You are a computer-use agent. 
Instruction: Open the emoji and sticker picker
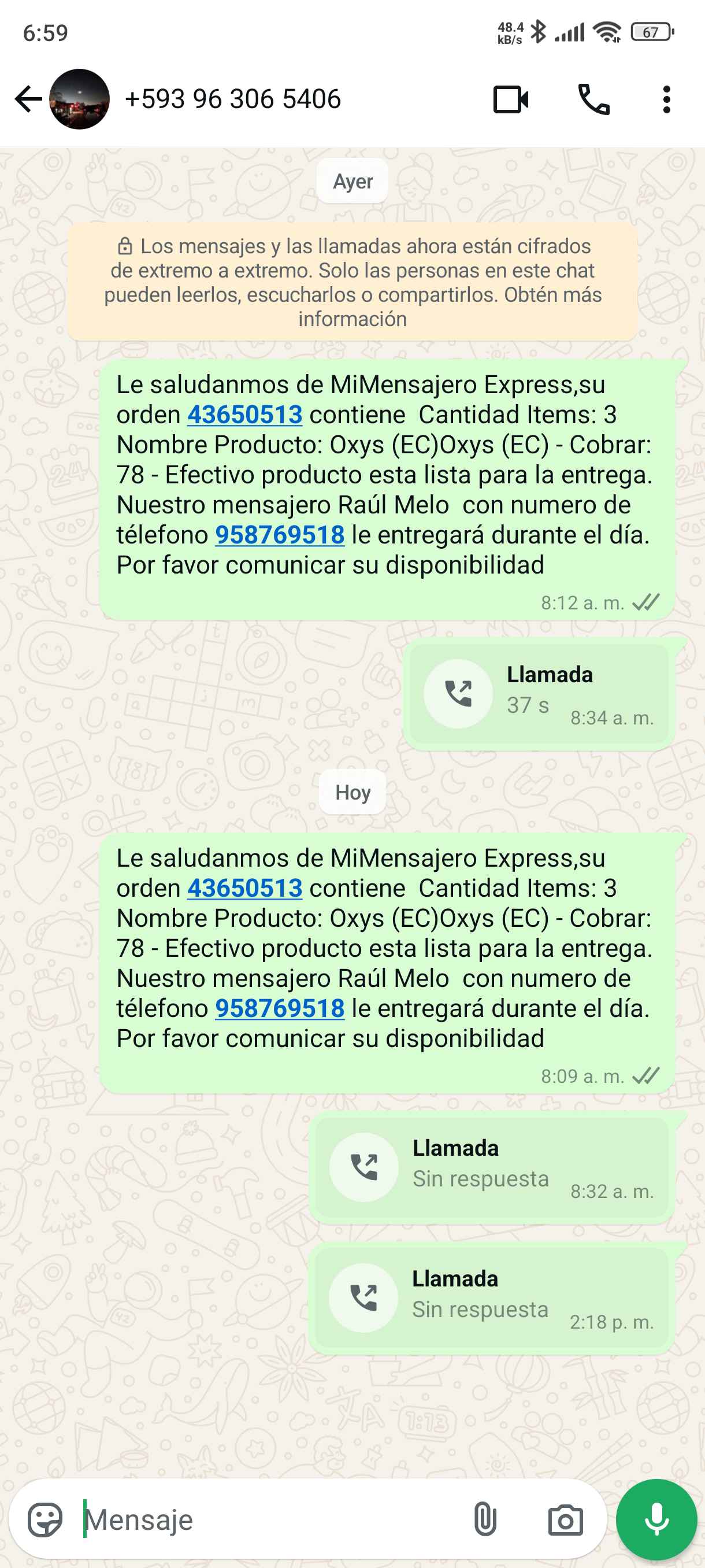45,1519
